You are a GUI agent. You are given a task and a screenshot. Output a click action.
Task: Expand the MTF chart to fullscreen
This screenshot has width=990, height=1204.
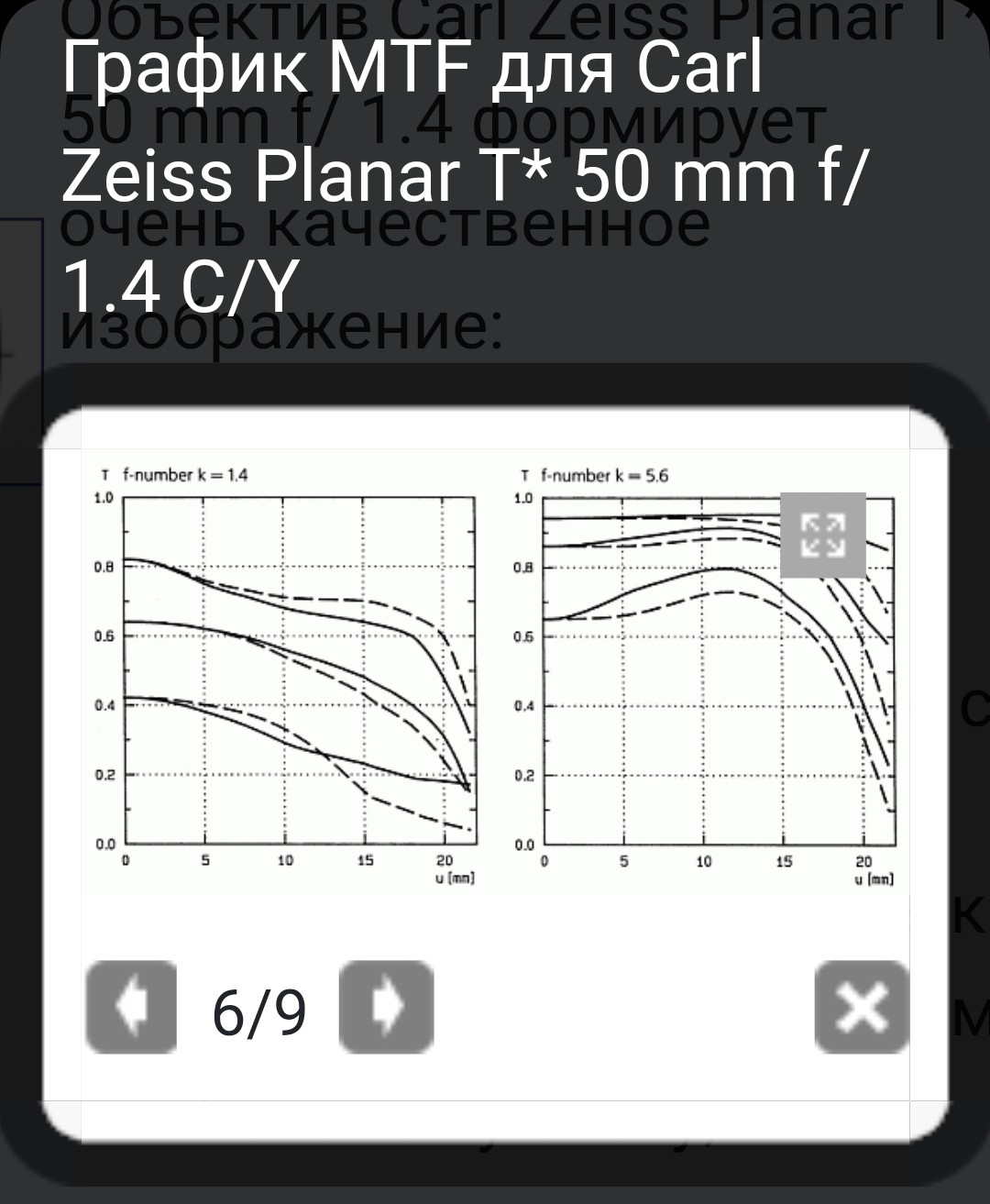pyautogui.click(x=822, y=535)
